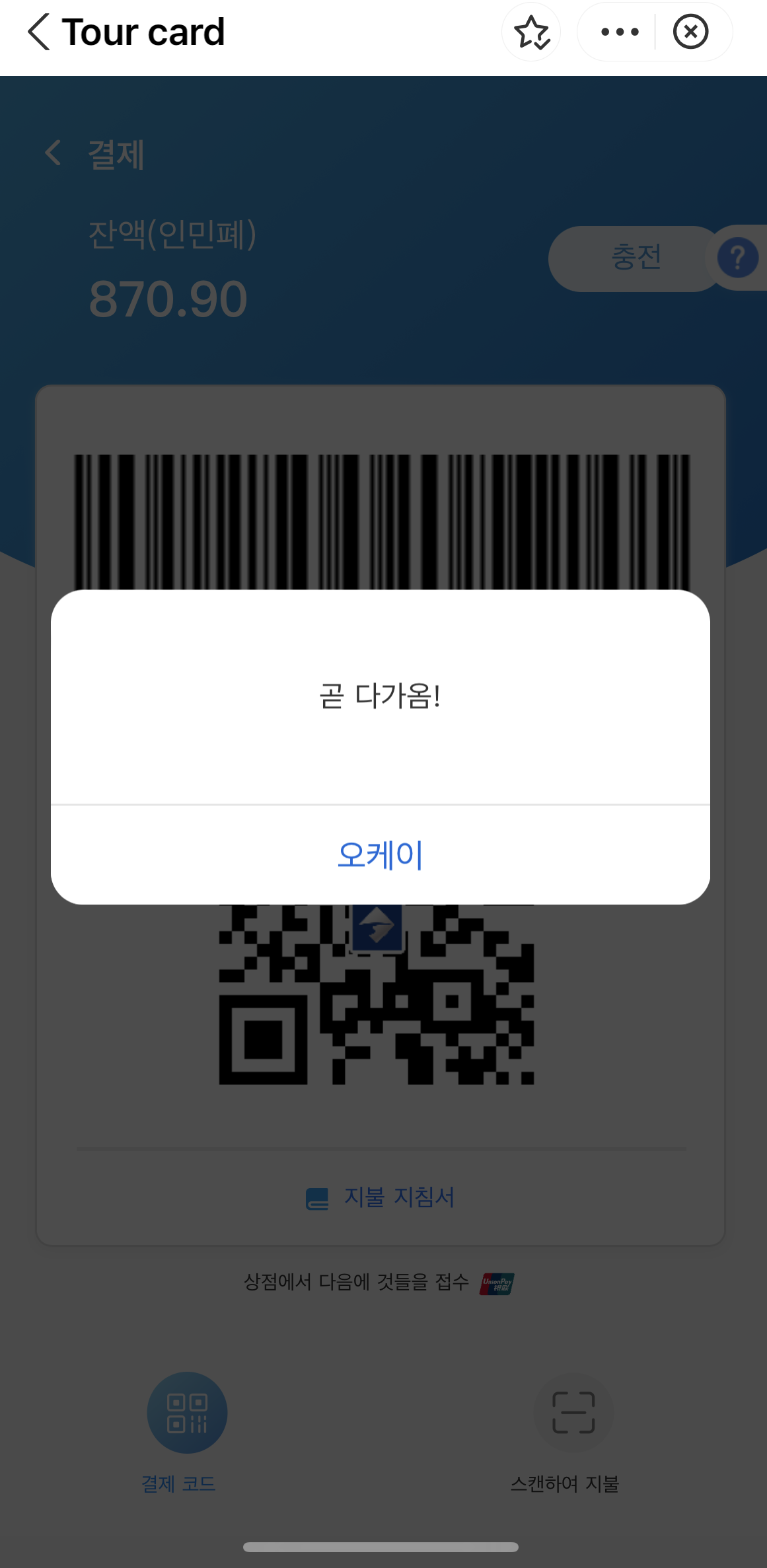Open the three-dot more menu

(620, 32)
